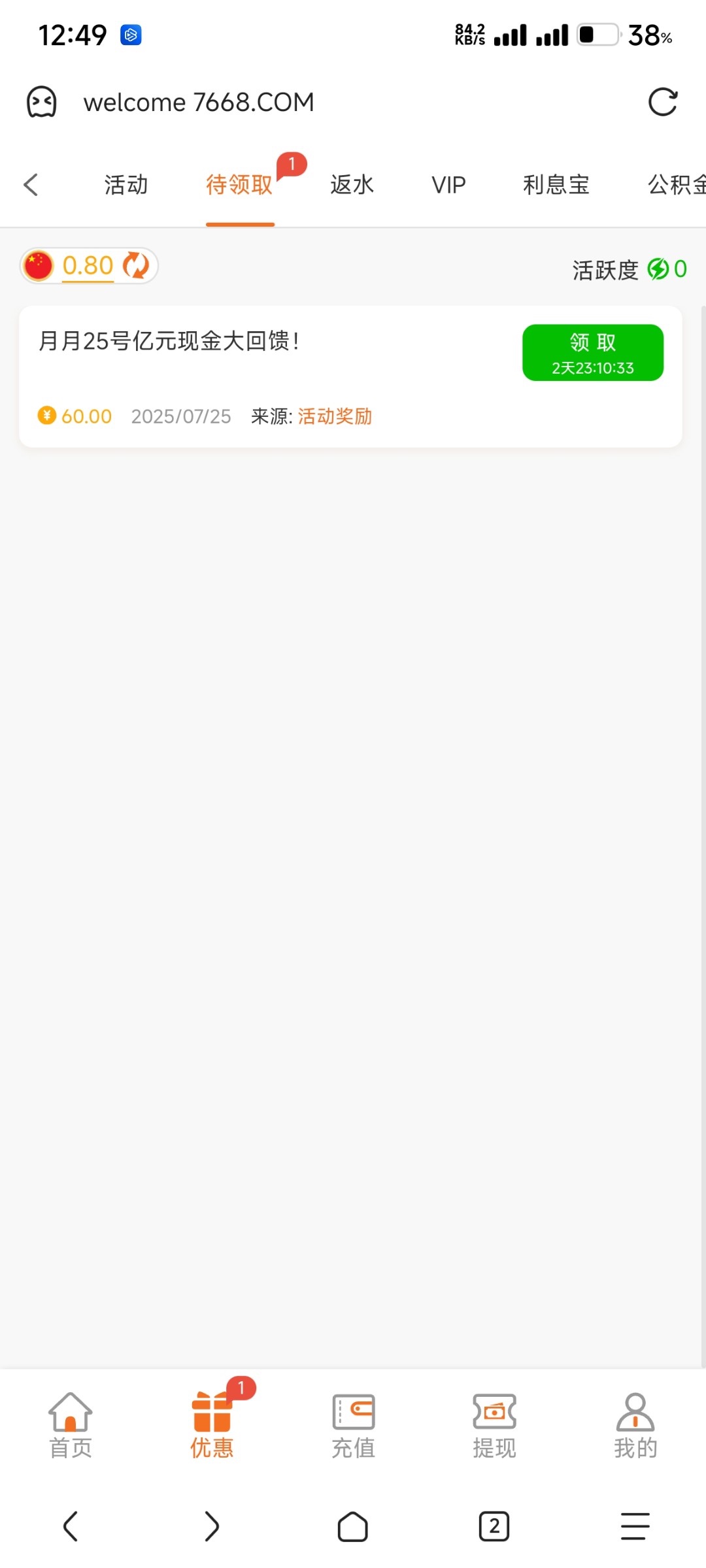This screenshot has width=706, height=1568.
Task: Switch to the 活动 tab
Action: (126, 185)
